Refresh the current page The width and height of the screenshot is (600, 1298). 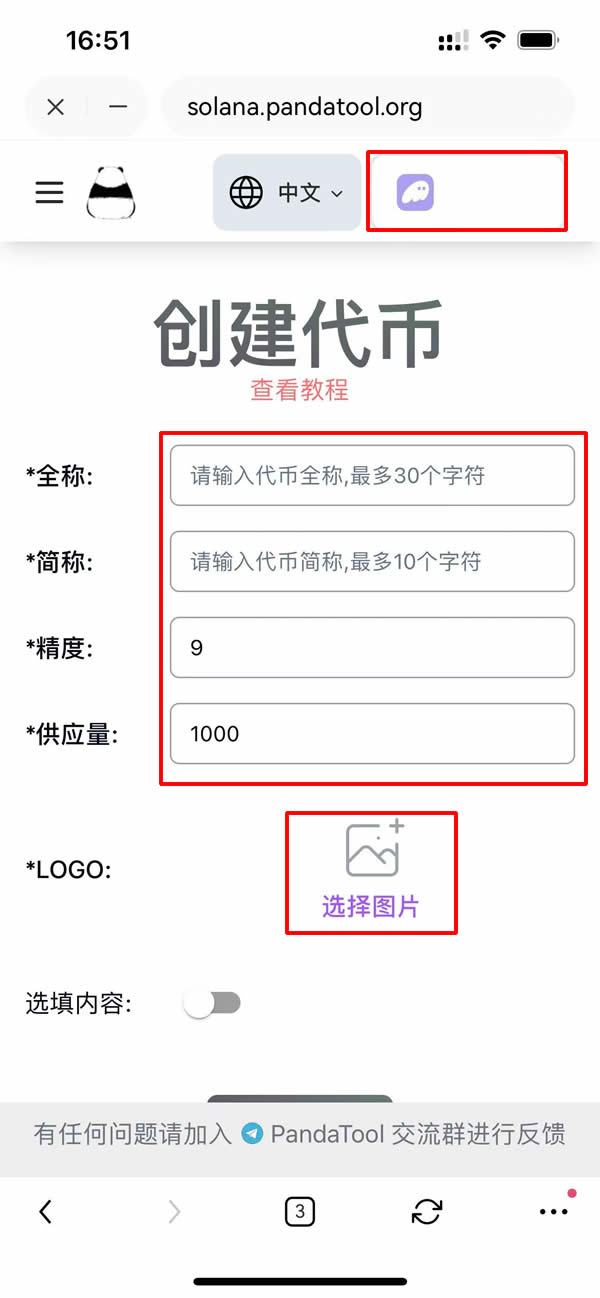(427, 1212)
